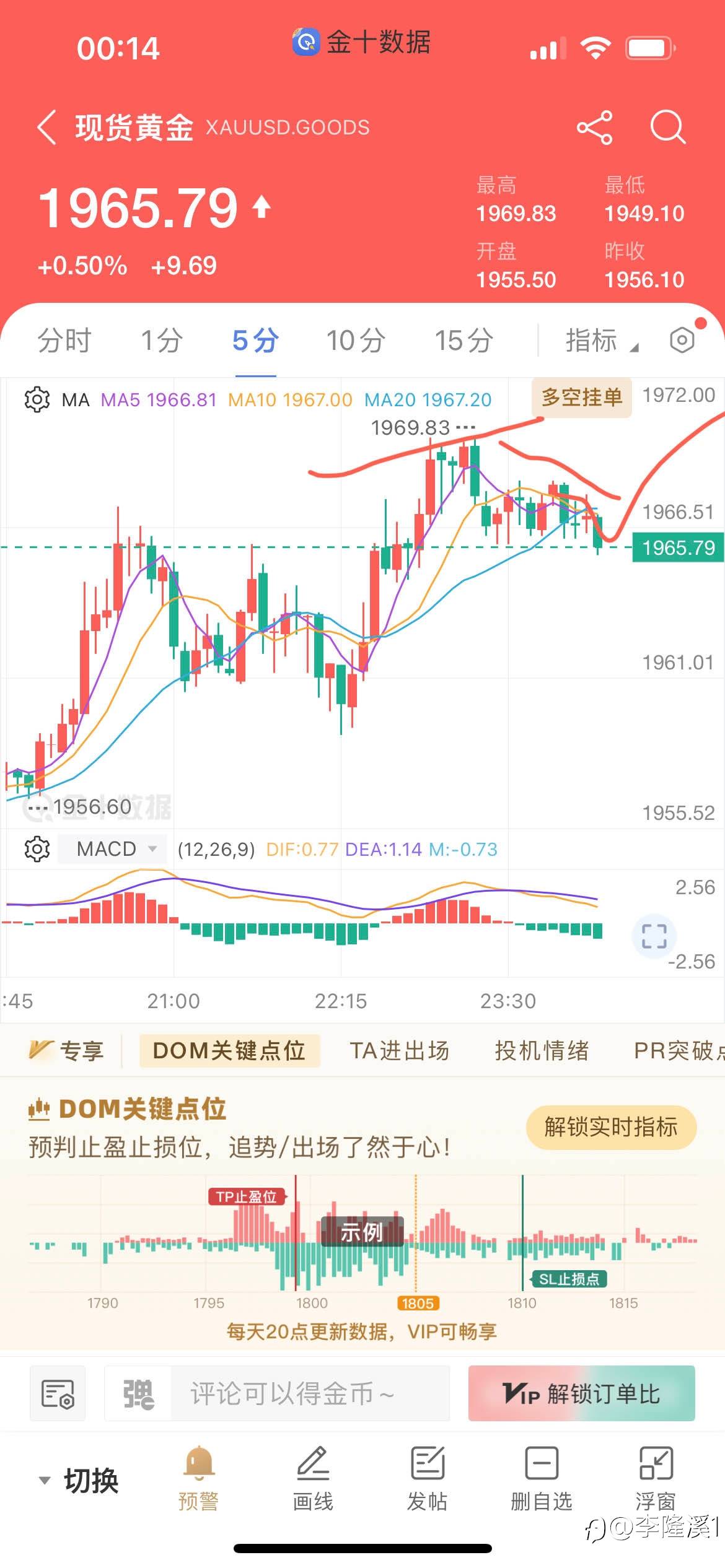Go back from the spot gold page
Screen dimensions: 725x1568
[47, 128]
